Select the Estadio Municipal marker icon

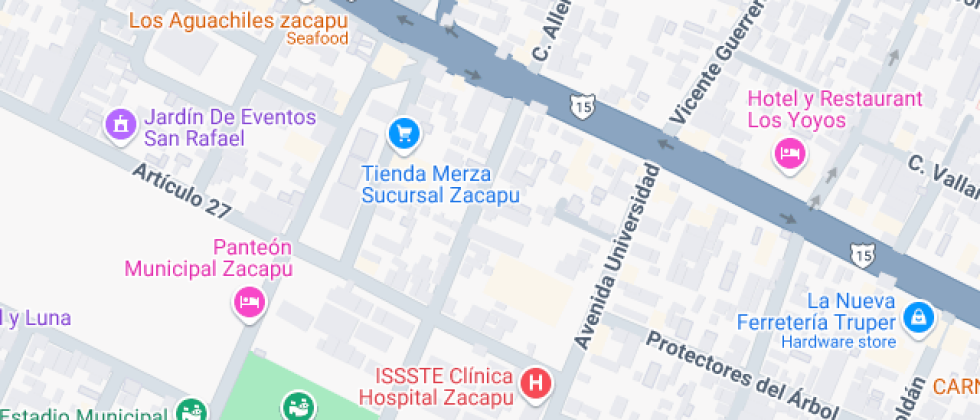tap(191, 410)
